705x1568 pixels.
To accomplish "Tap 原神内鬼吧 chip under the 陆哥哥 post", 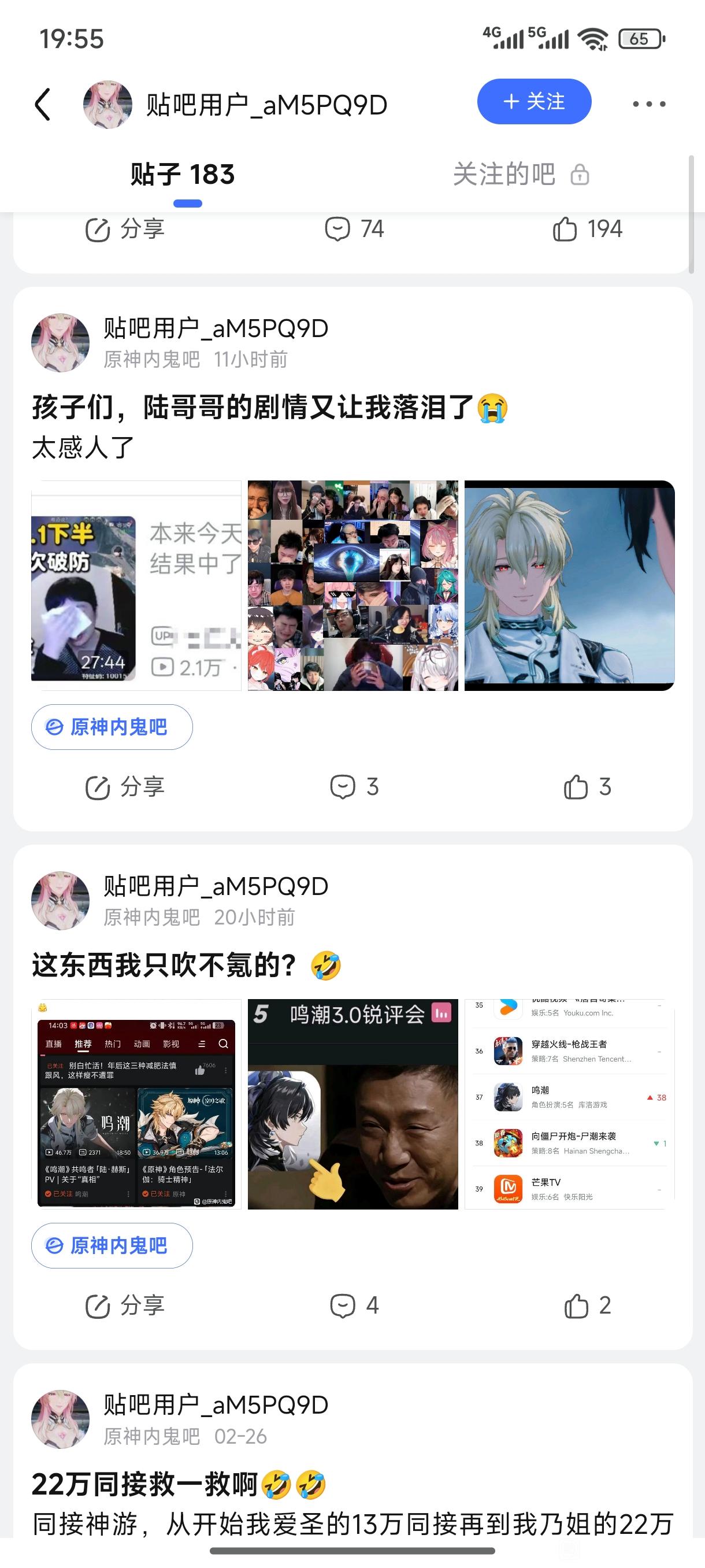I will 112,727.
